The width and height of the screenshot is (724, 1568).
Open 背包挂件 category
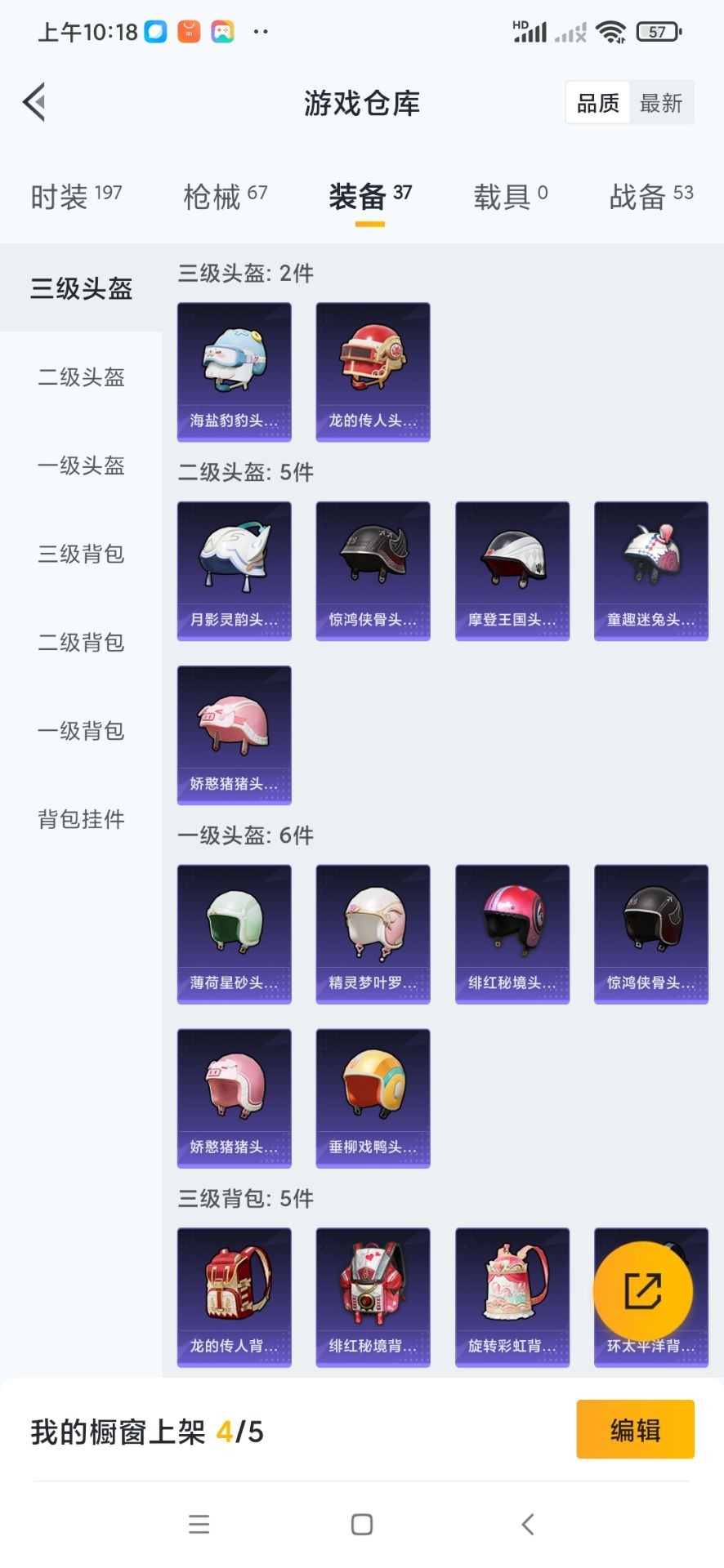click(81, 819)
